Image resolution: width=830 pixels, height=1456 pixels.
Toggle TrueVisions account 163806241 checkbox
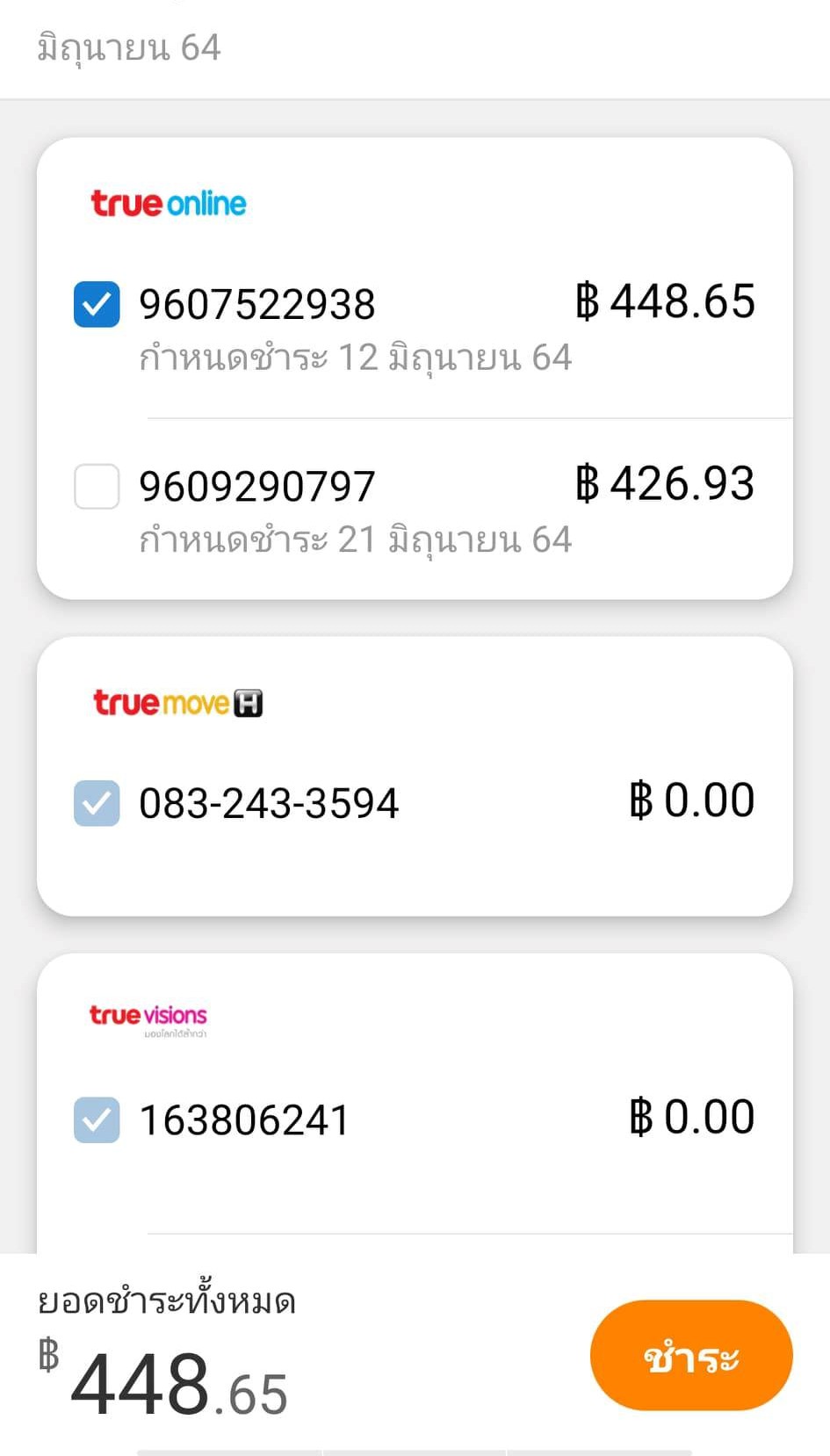pos(97,1119)
